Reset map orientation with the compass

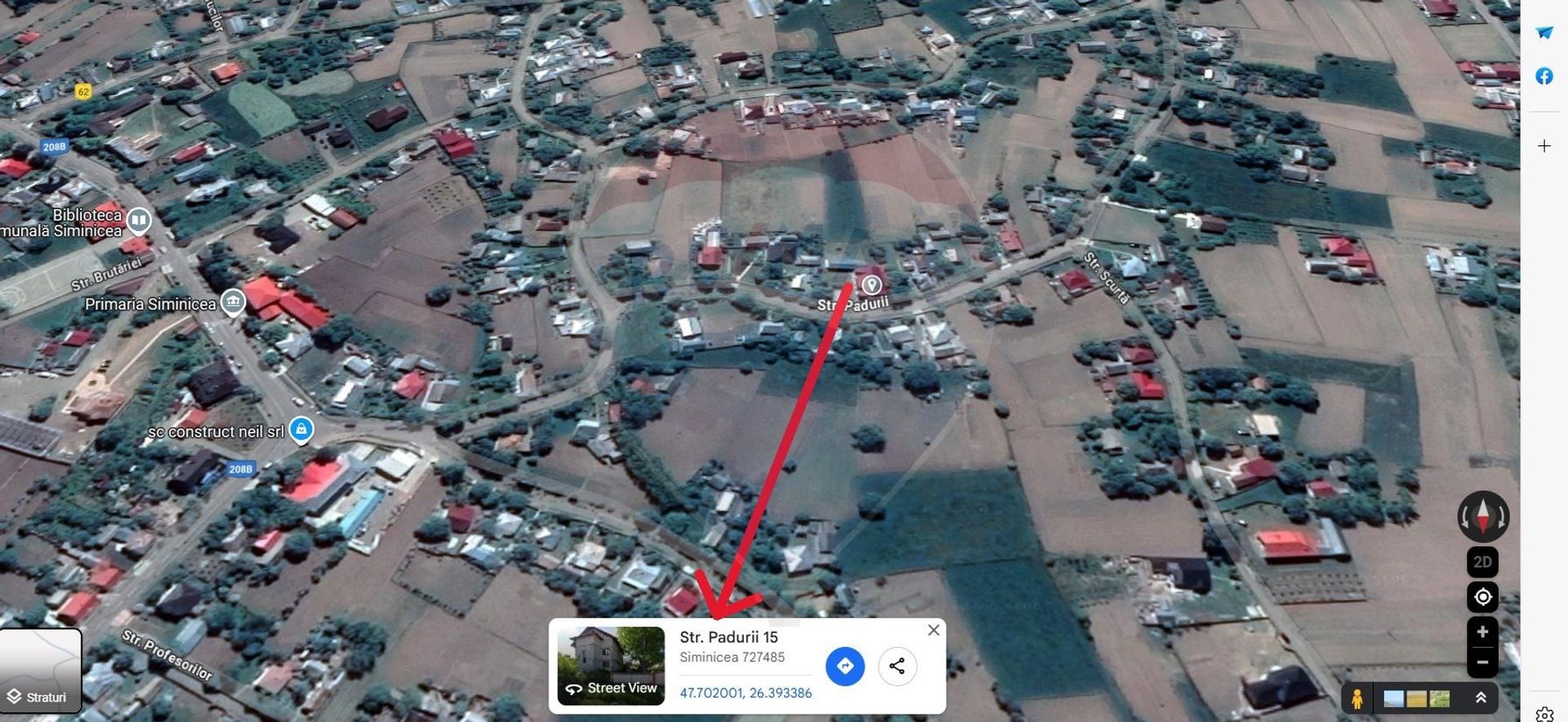click(x=1482, y=516)
